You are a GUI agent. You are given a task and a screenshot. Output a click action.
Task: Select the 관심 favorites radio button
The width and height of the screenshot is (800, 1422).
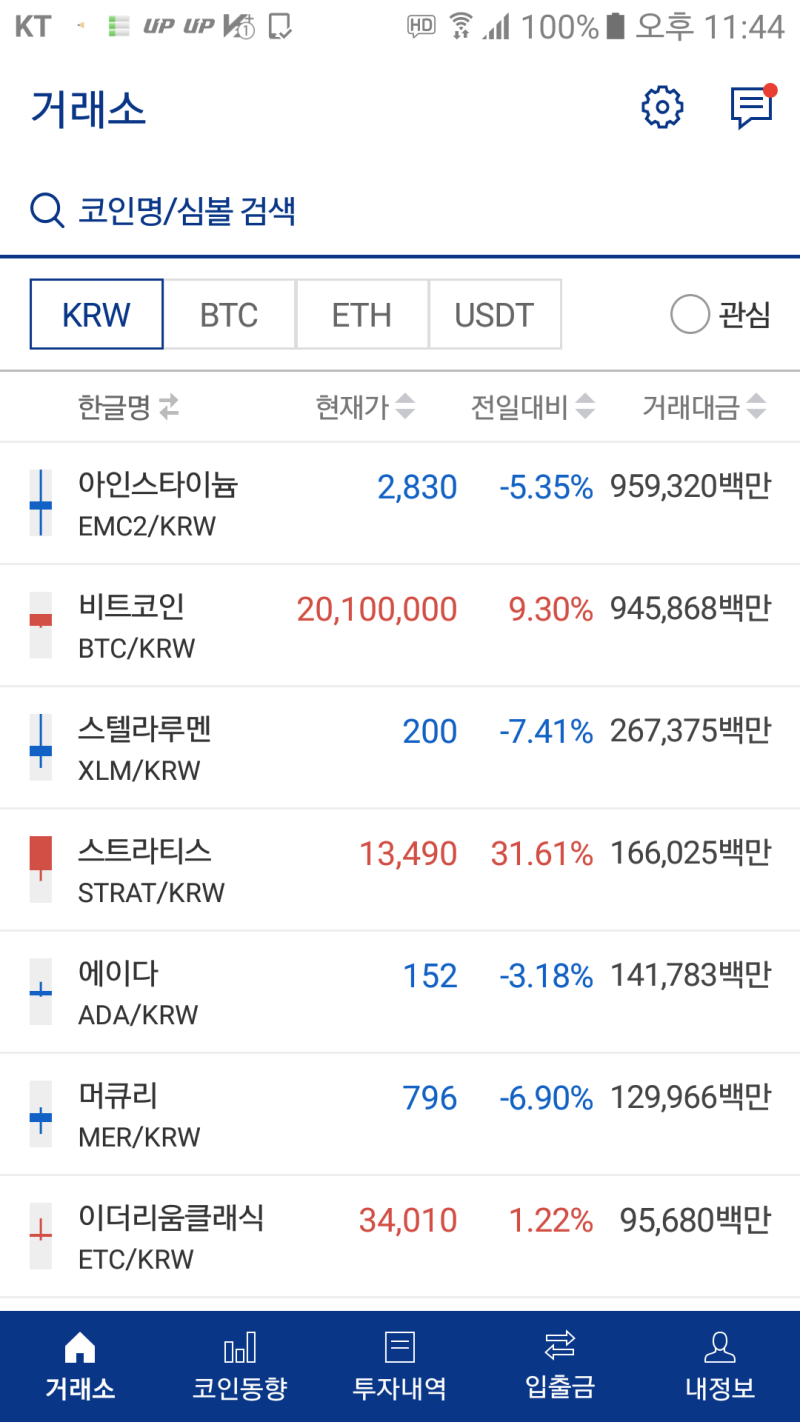[x=689, y=313]
